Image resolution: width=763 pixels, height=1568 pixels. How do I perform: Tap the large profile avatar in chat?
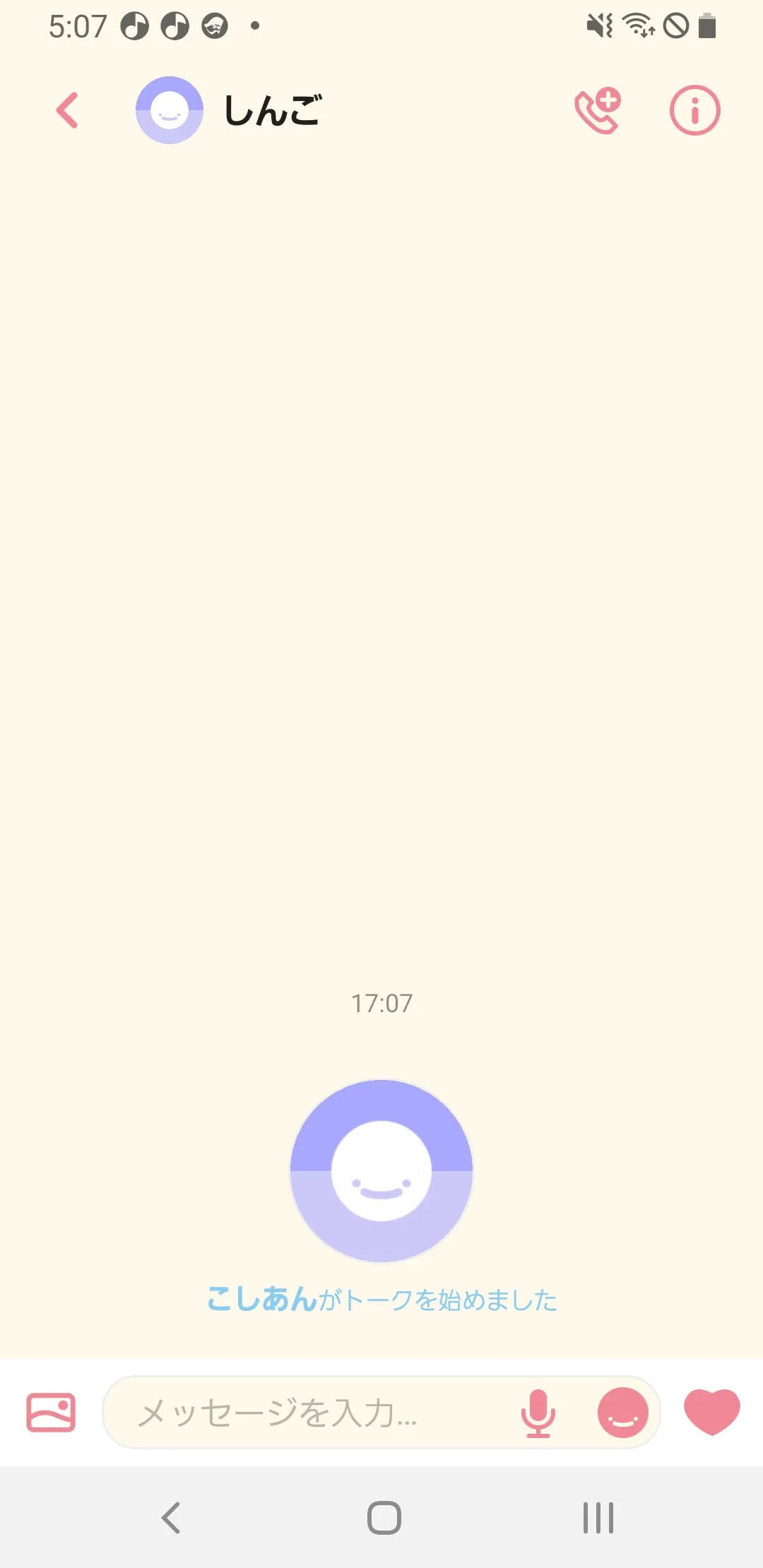coord(381,1170)
